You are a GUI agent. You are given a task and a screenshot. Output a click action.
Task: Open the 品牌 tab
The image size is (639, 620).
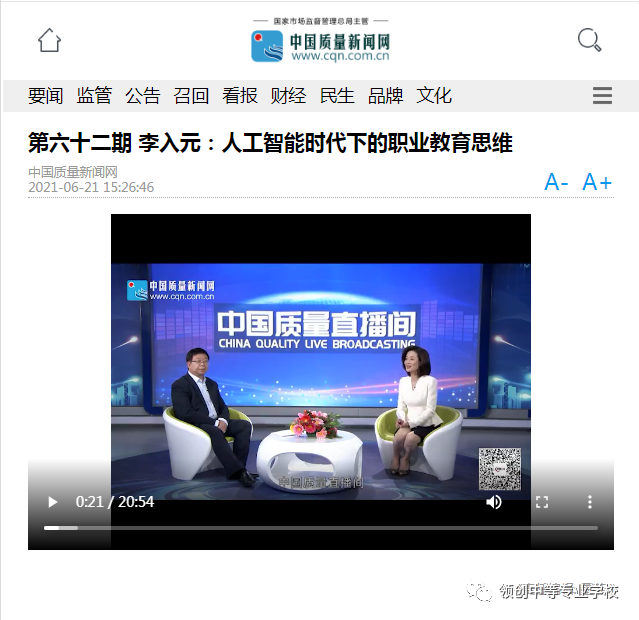point(385,96)
